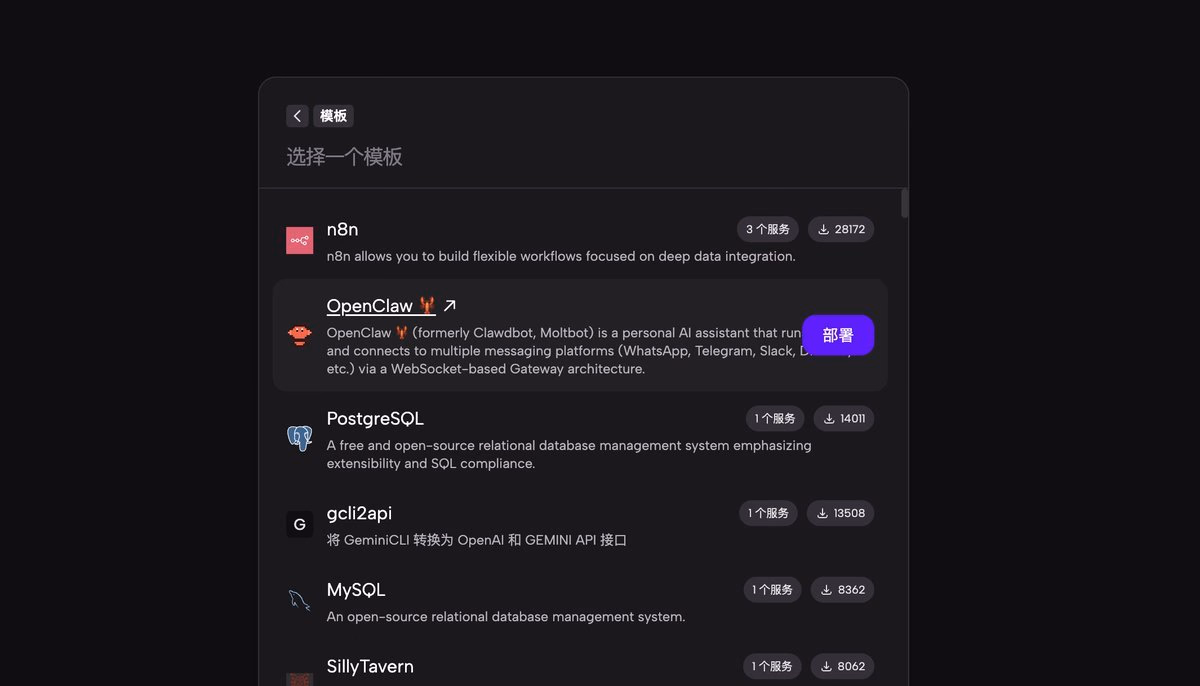Select the MySQL template
The image size is (1200, 686).
click(x=355, y=590)
